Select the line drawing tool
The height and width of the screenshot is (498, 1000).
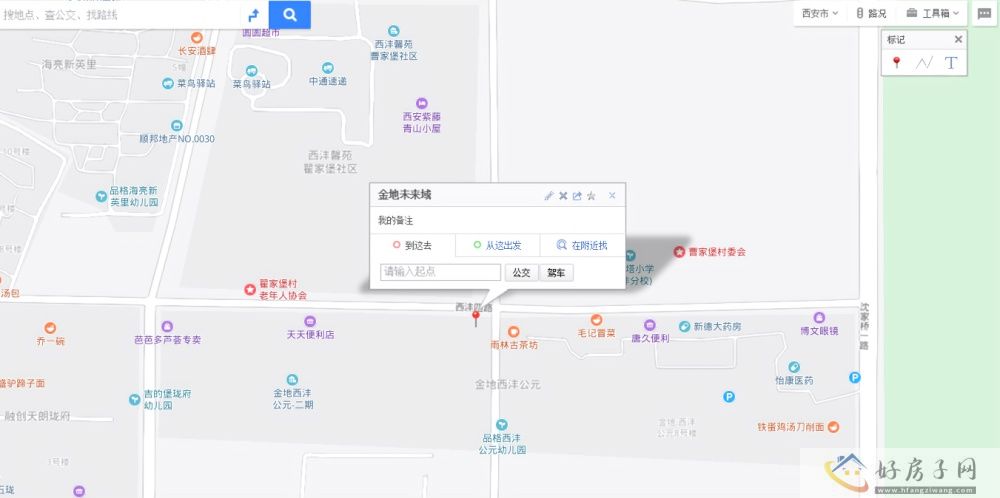(924, 63)
